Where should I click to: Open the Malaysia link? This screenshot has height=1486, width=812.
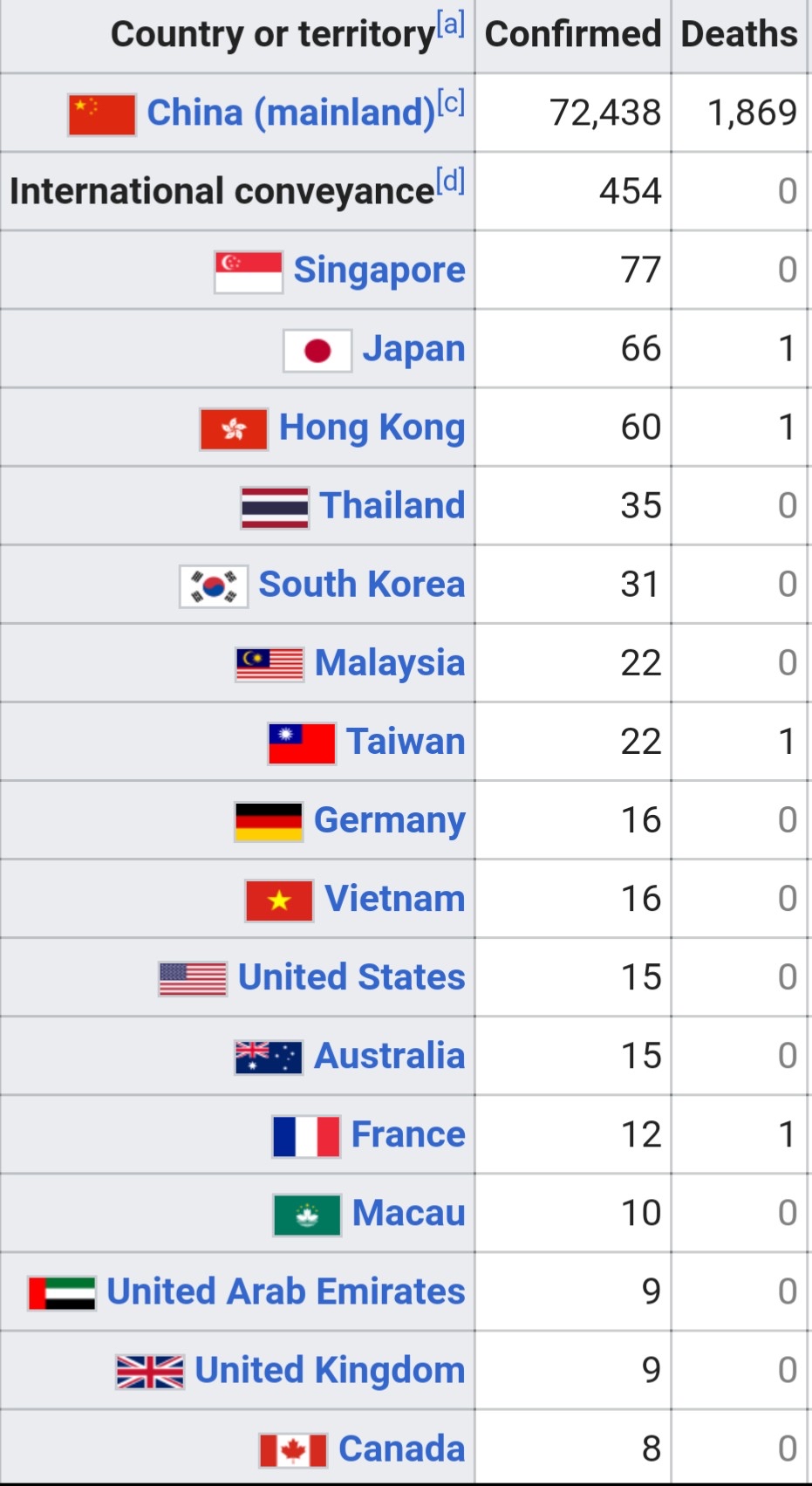[390, 663]
